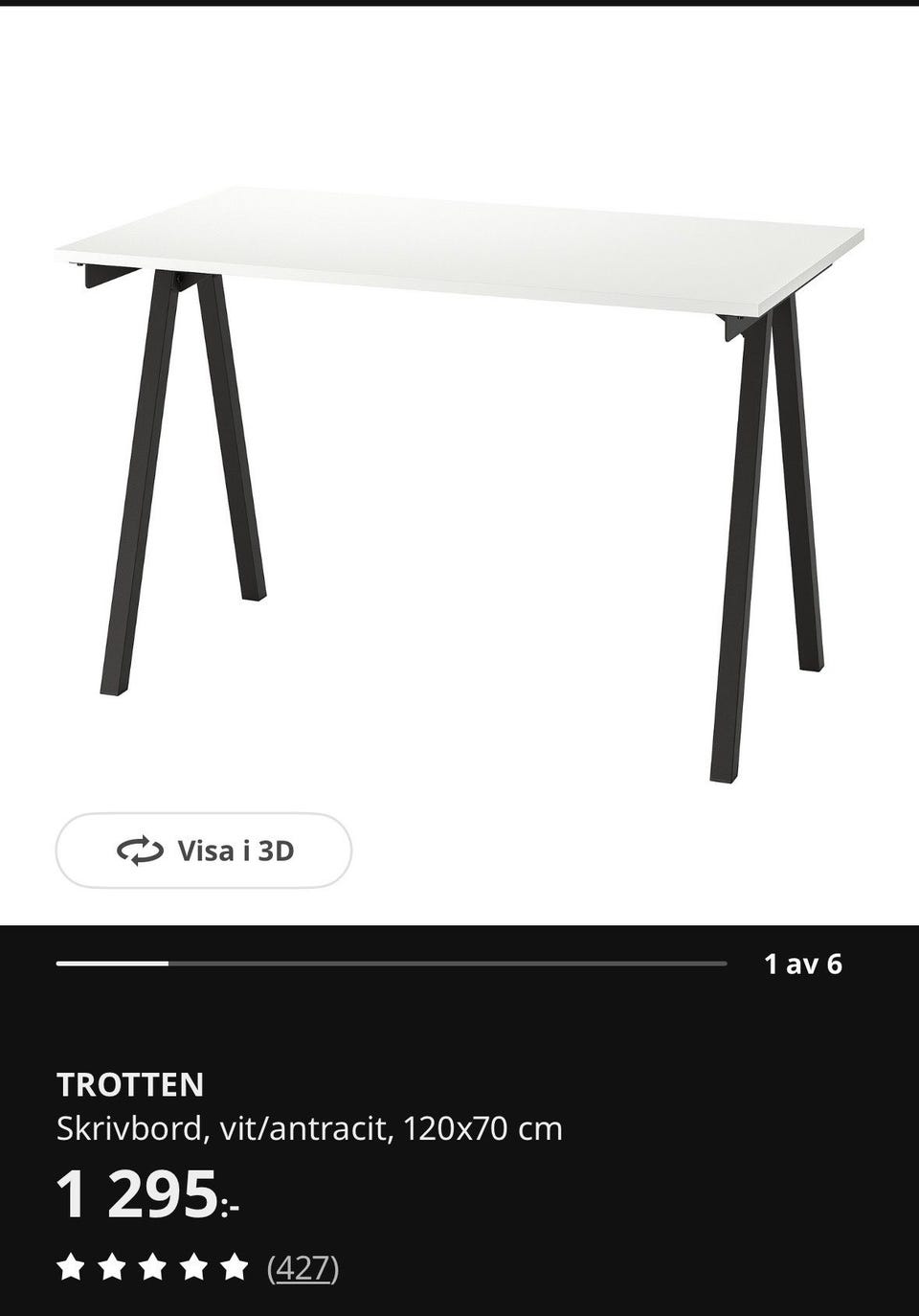Viewport: 919px width, 1316px height.
Task: Click the image carousel progress bar
Action: pyautogui.click(x=392, y=963)
